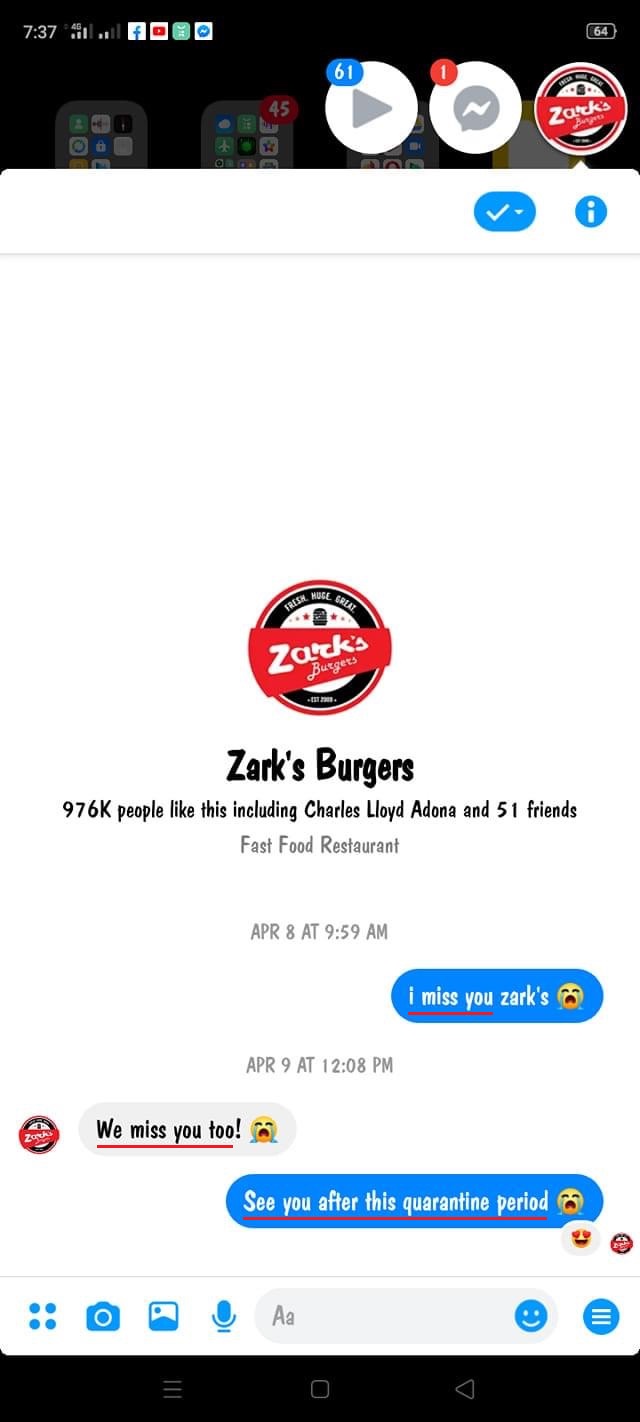Go back using system navigation

[x=464, y=1388]
